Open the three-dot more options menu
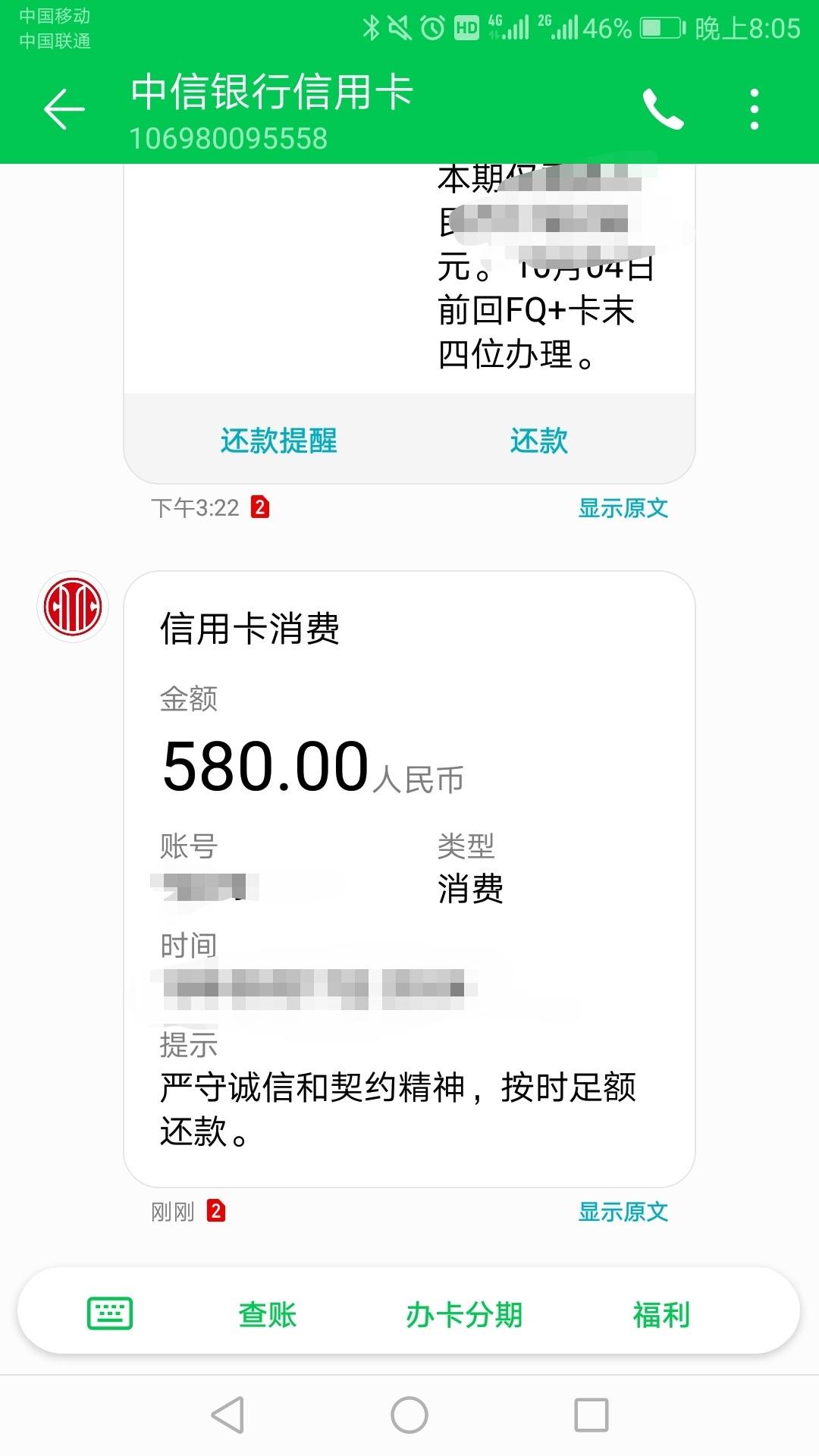Image resolution: width=819 pixels, height=1456 pixels. (753, 110)
